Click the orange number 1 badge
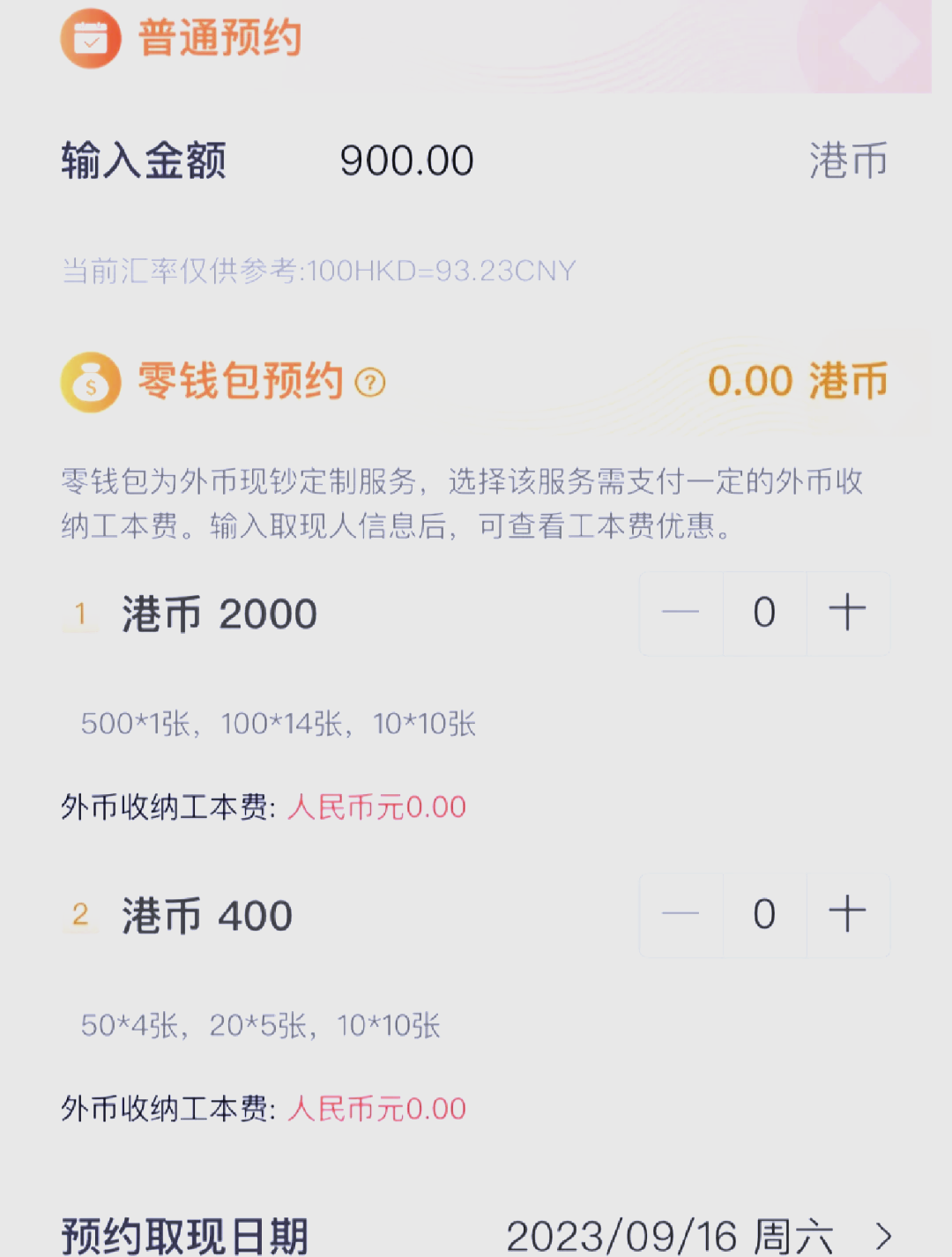 coord(79,614)
